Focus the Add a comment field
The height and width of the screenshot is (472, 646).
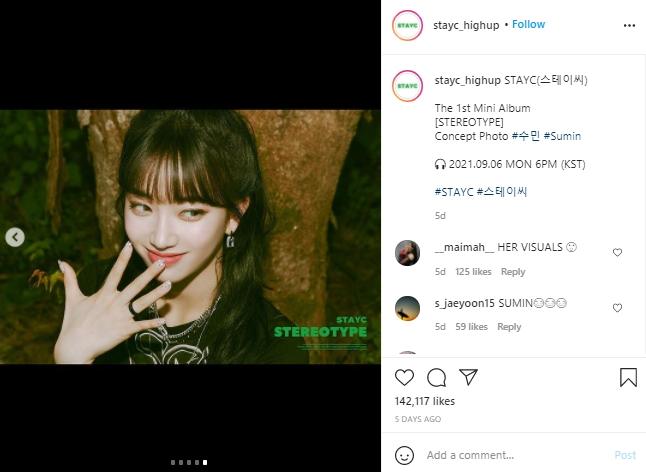pos(510,455)
